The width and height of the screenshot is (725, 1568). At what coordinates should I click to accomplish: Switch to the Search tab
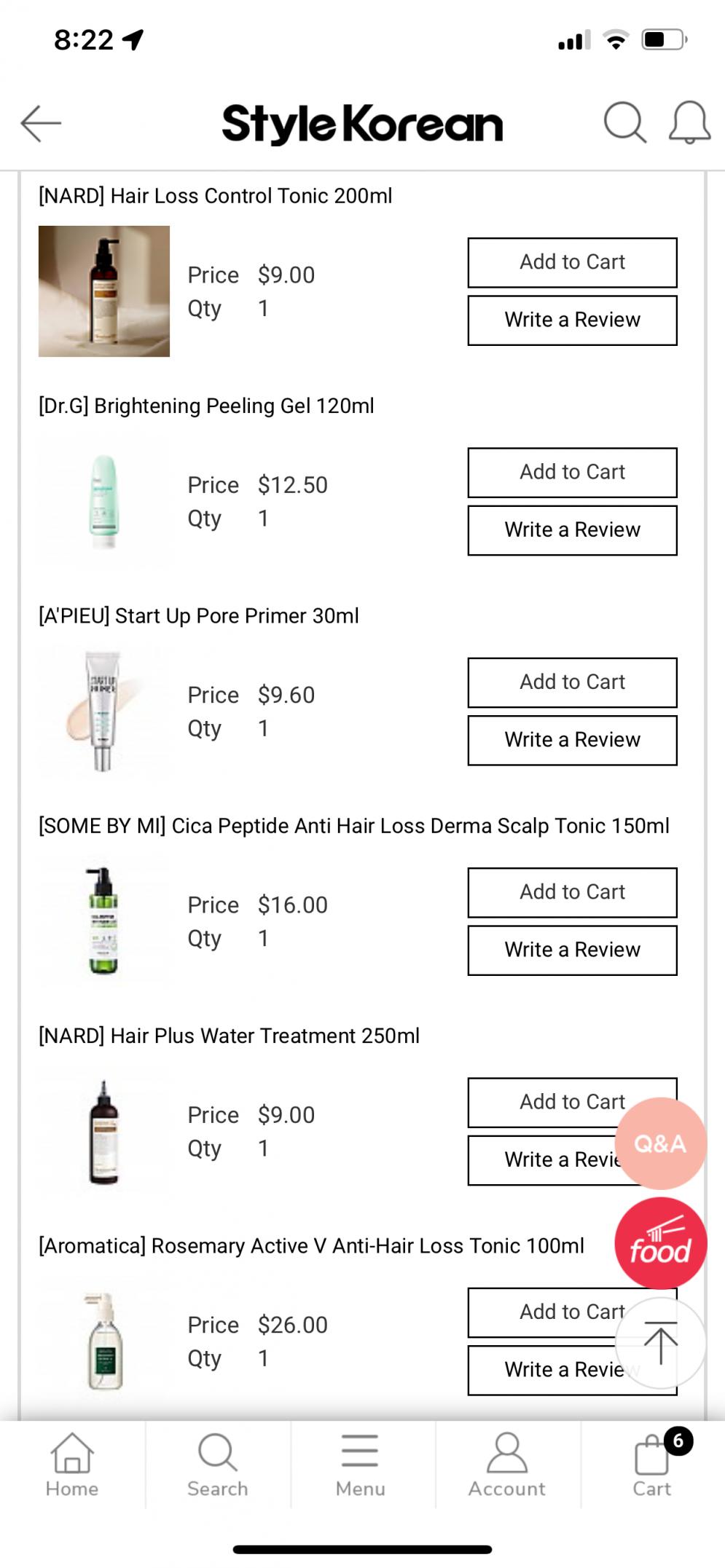(x=217, y=1465)
